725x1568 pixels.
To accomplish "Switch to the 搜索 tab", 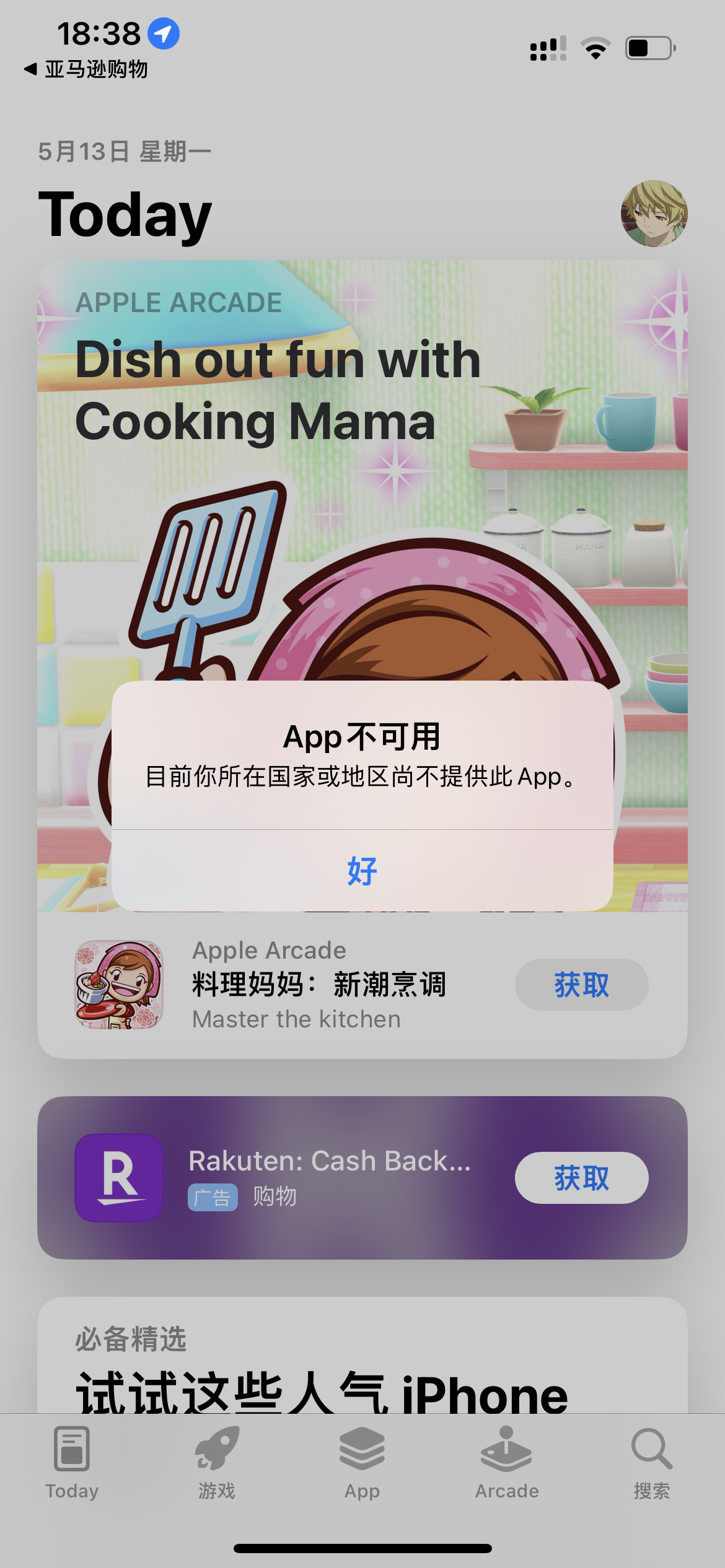I will tap(651, 1463).
